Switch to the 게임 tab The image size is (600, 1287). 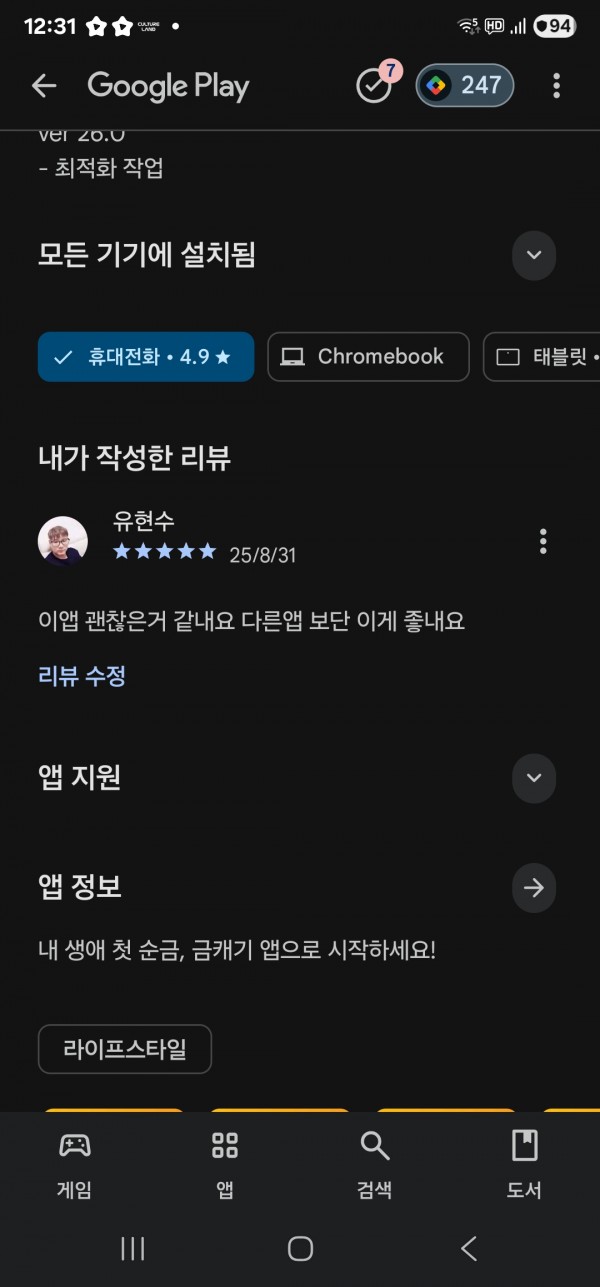tap(75, 1165)
